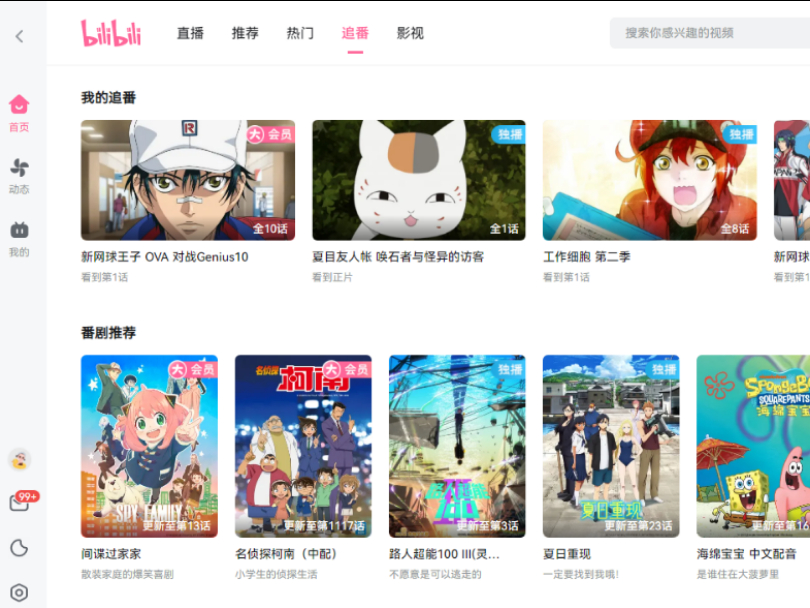Go back with the arrow icon

coord(19,36)
